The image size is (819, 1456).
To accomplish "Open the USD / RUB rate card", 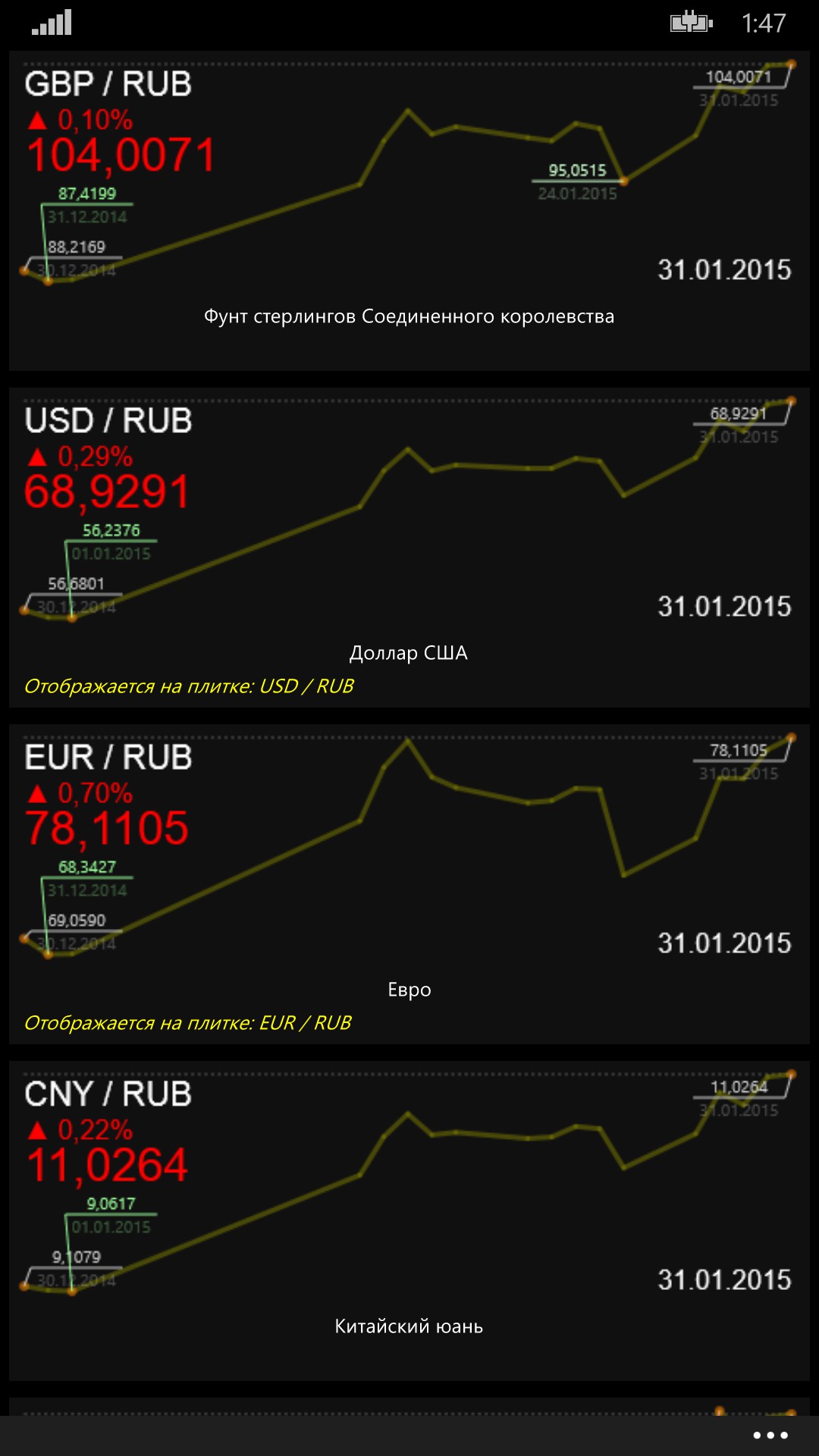I will point(409,548).
